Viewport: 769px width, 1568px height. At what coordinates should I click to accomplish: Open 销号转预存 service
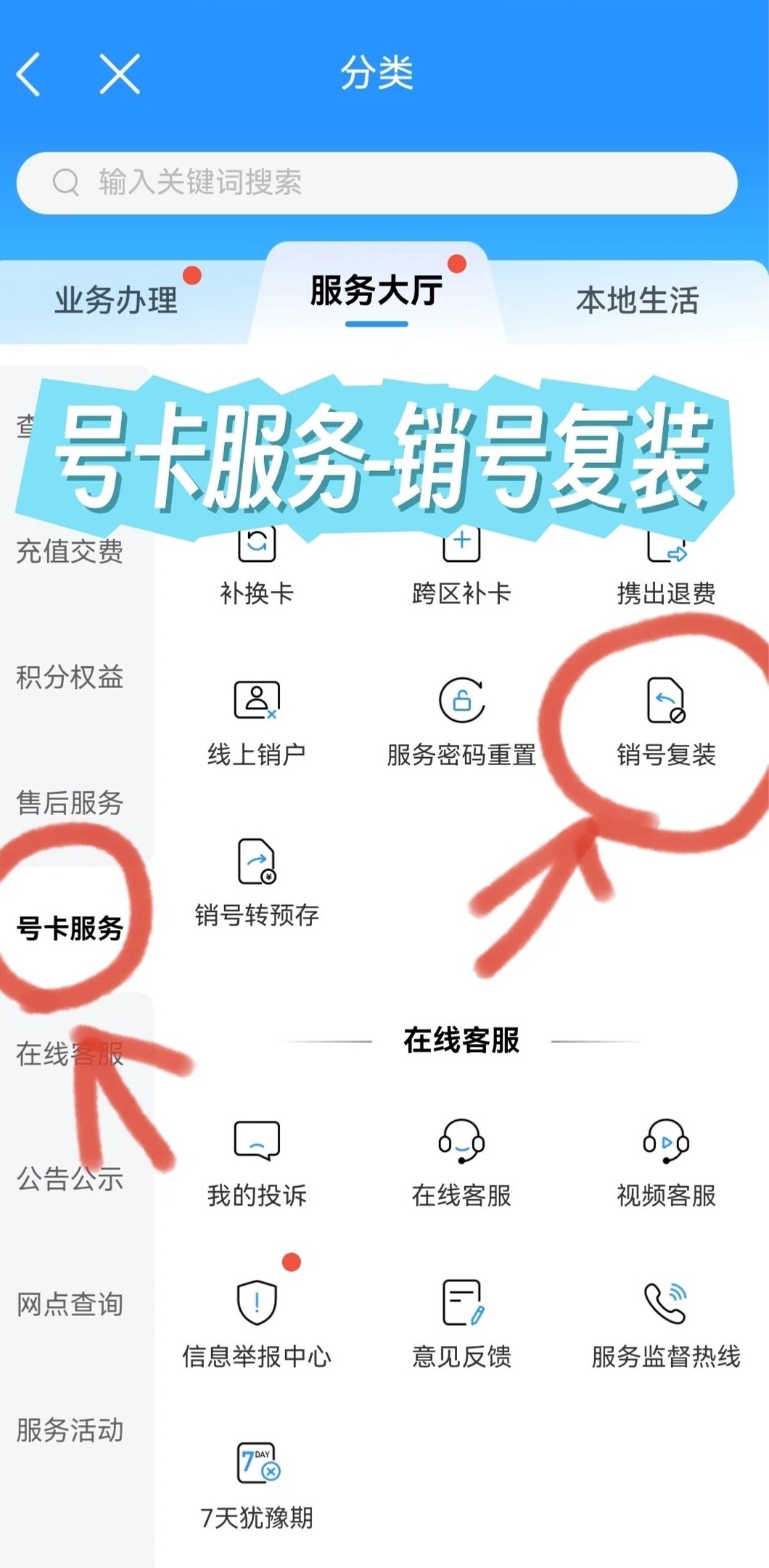point(256,881)
